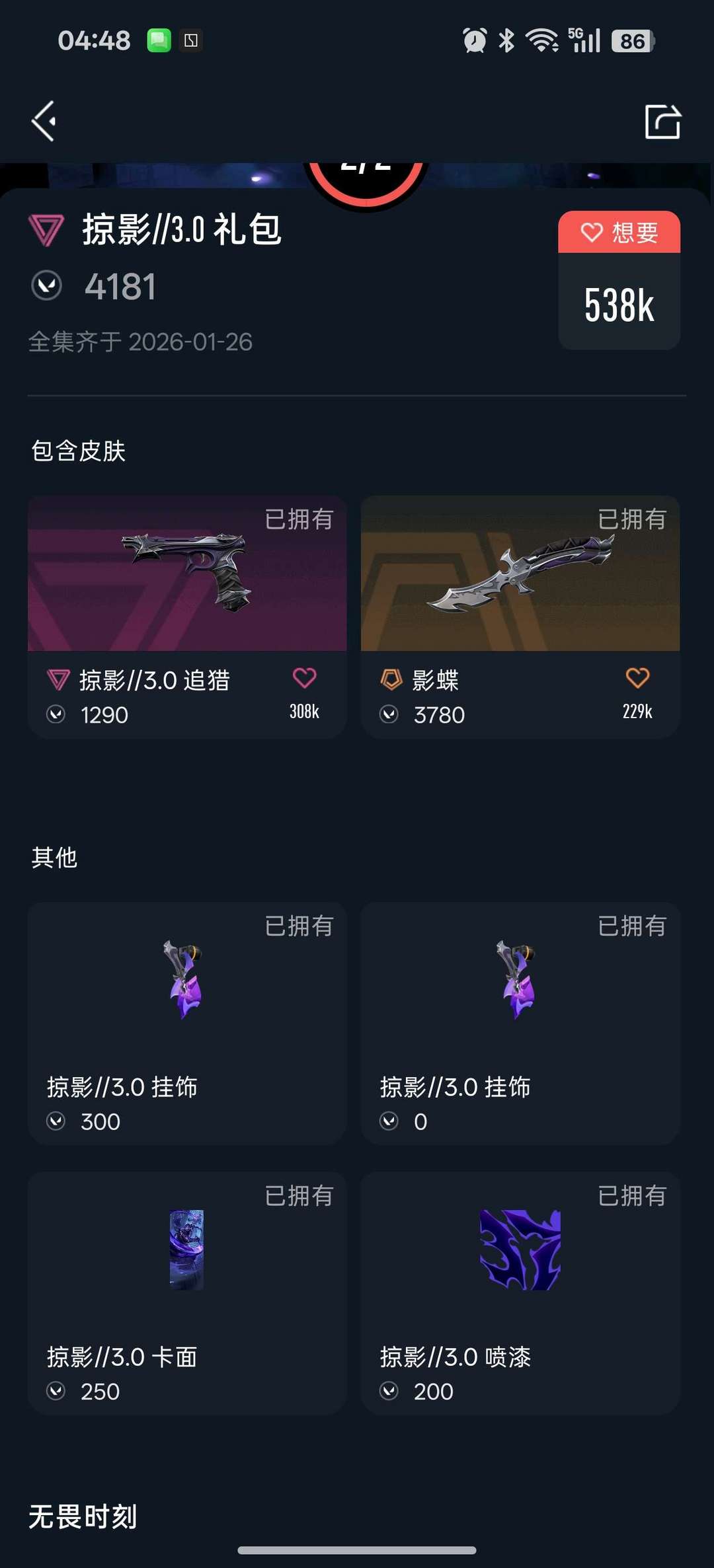Open the 掠影//3.0 卡面 card
This screenshot has width=714, height=1568.
187,1293
